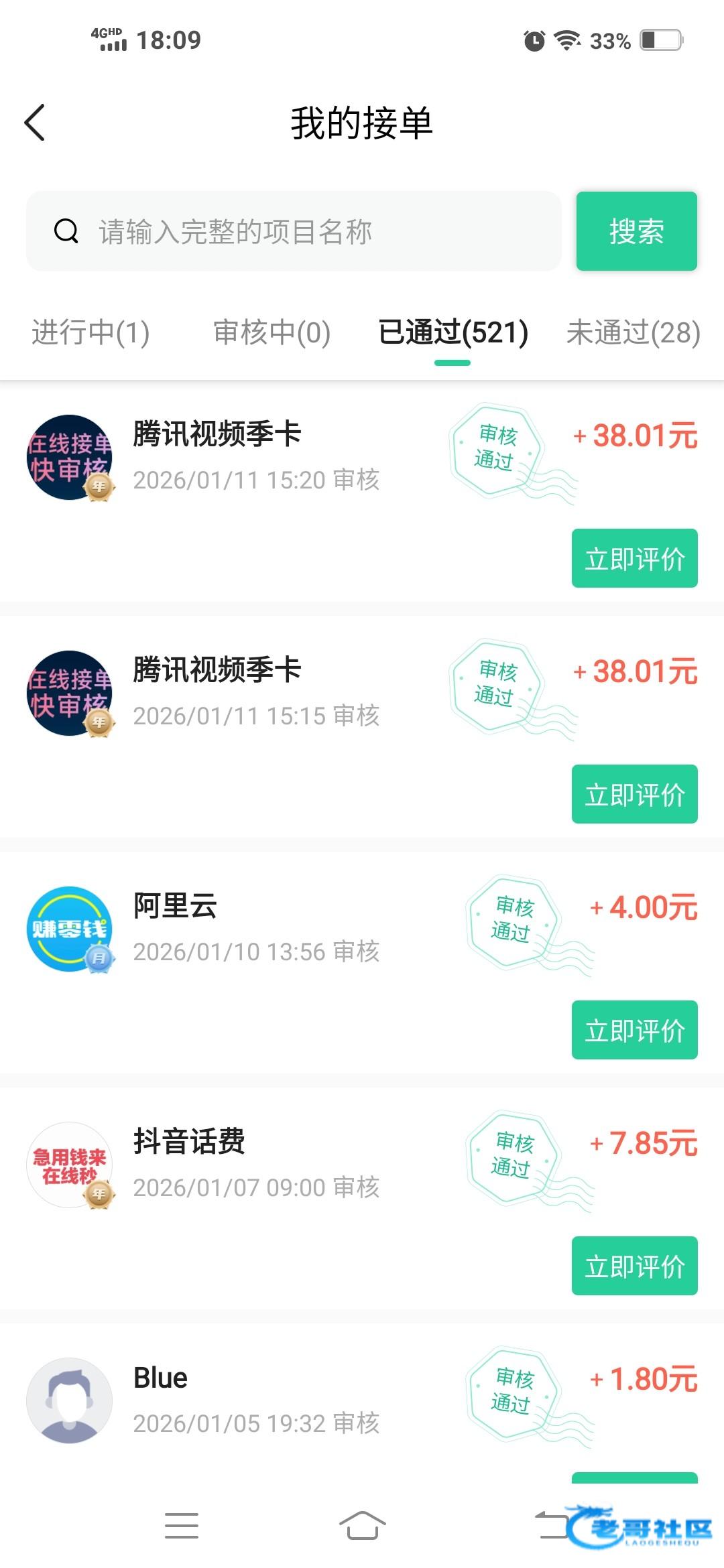Rate the 抖音话费 order via 立即评价
Image resolution: width=724 pixels, height=1568 pixels.
pyautogui.click(x=634, y=1266)
